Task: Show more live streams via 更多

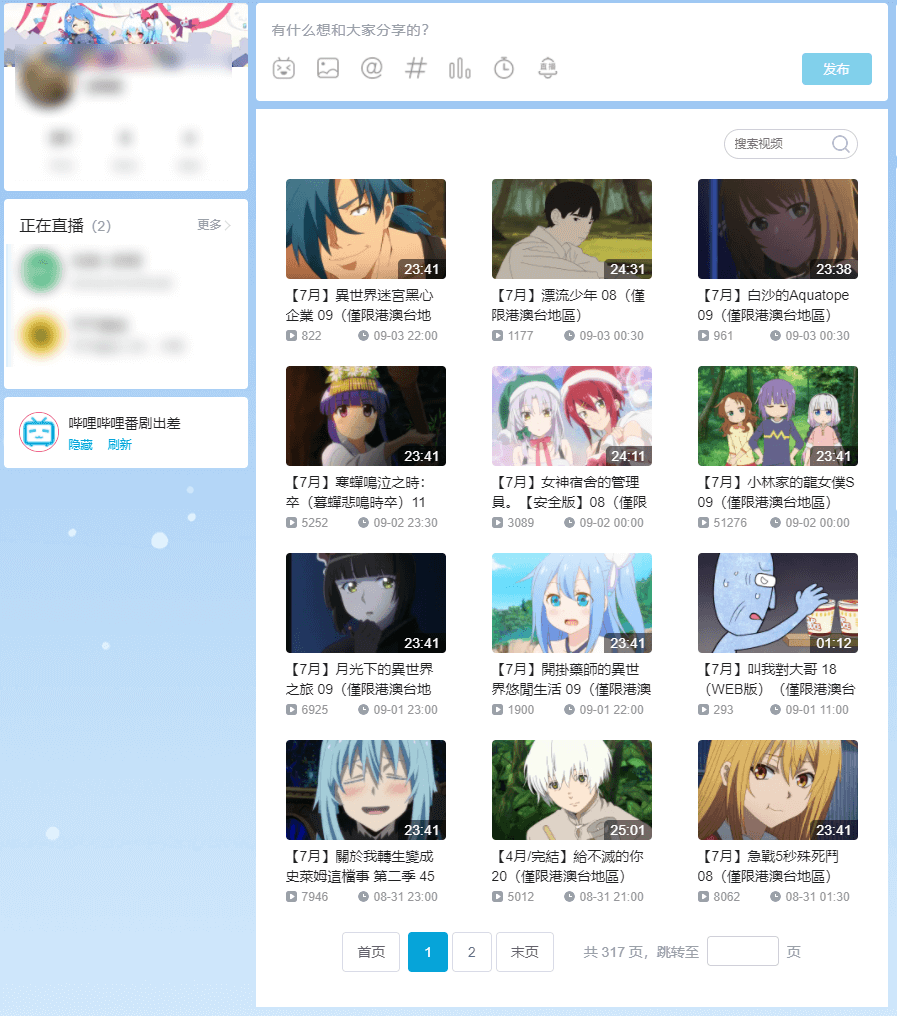Action: point(213,225)
